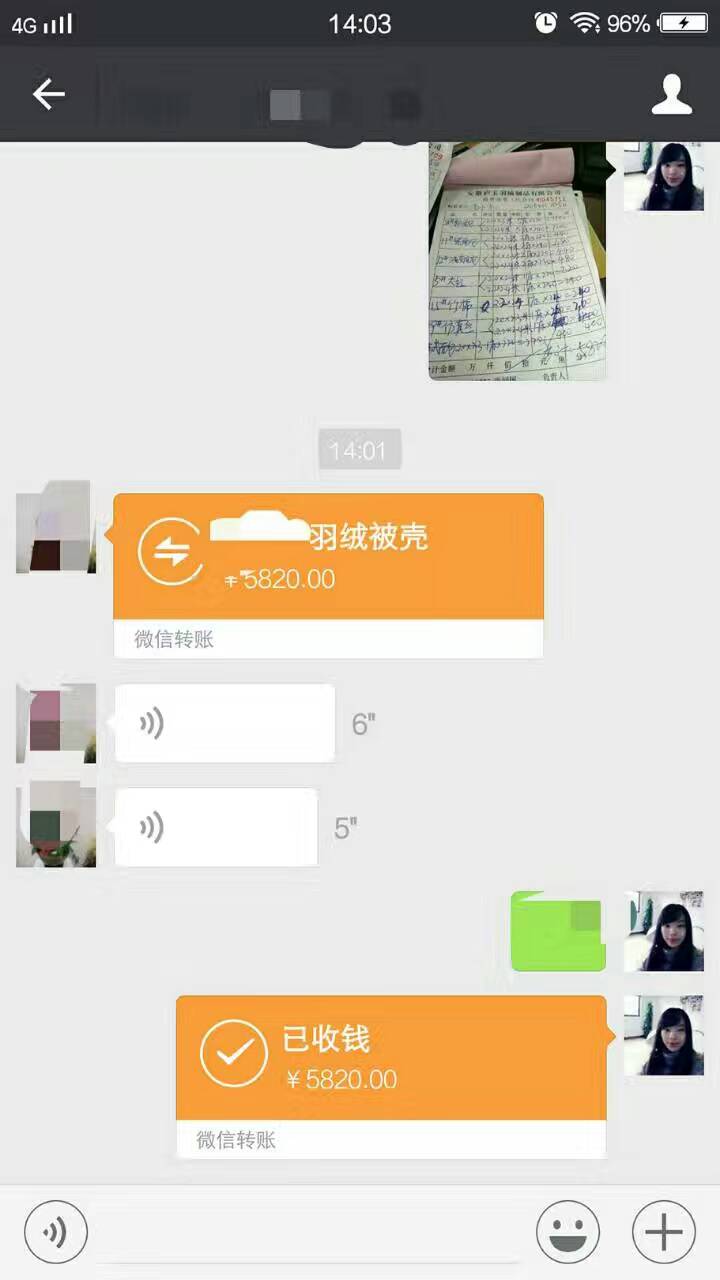The width and height of the screenshot is (720, 1280).
Task: Switch to voice input mode
Action: tap(55, 1232)
